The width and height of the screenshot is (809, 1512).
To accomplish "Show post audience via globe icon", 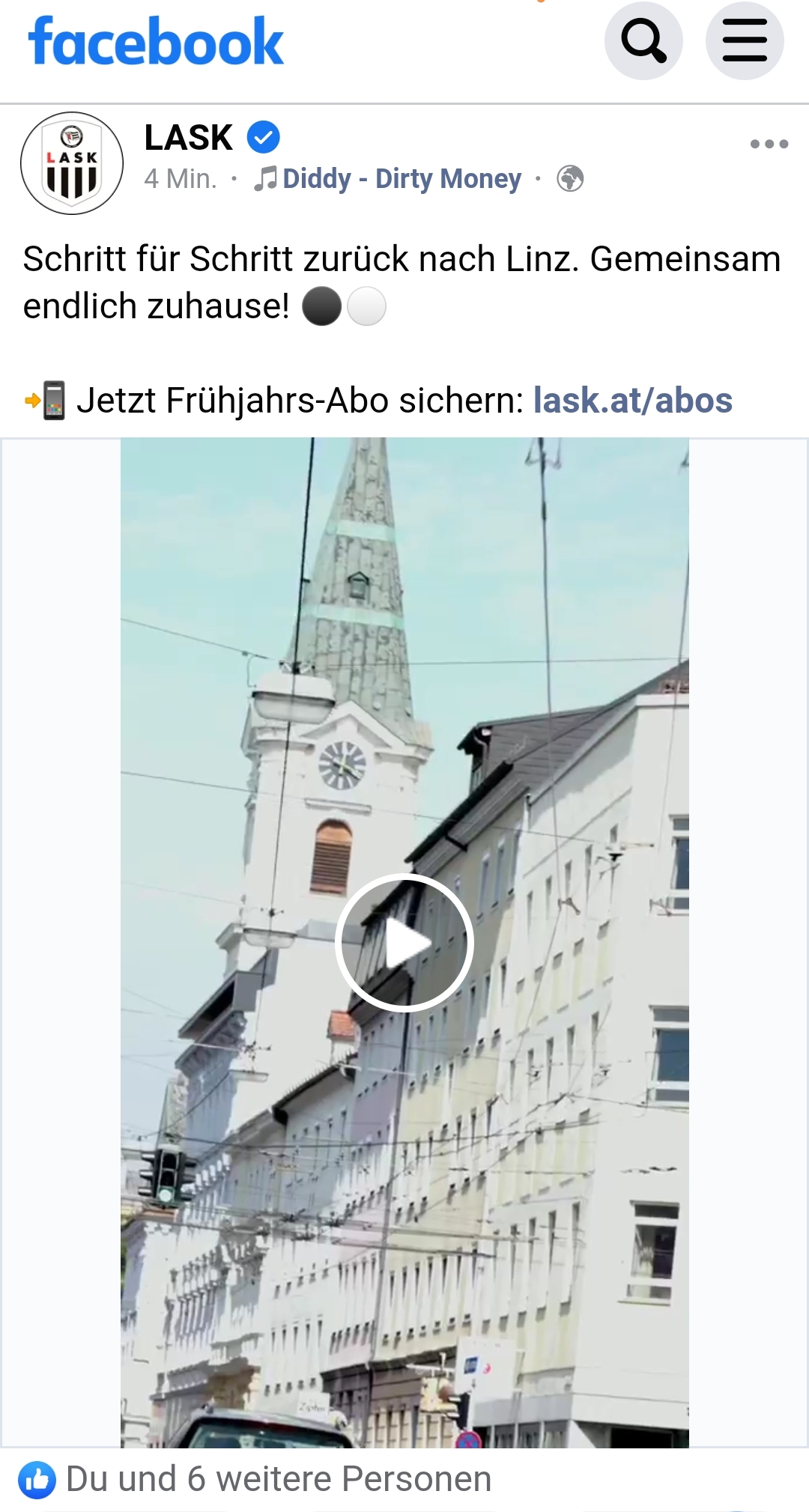I will click(x=570, y=179).
